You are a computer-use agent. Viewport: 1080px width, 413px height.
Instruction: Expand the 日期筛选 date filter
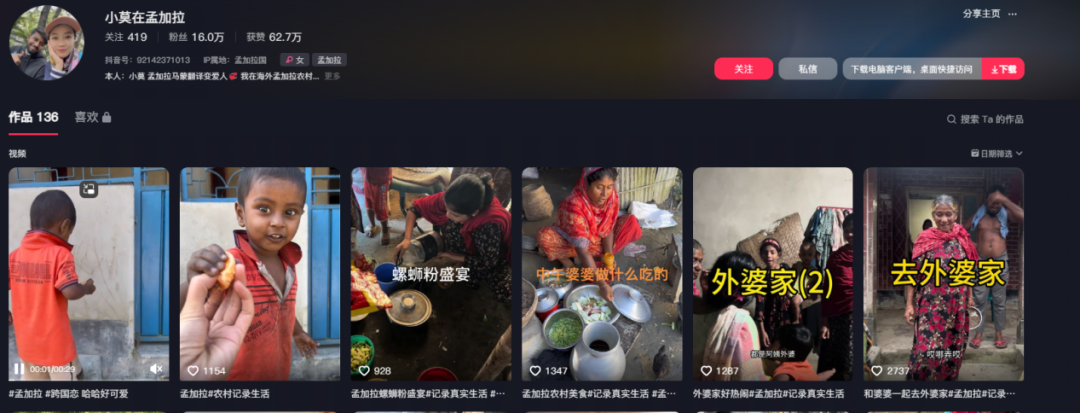click(x=996, y=154)
